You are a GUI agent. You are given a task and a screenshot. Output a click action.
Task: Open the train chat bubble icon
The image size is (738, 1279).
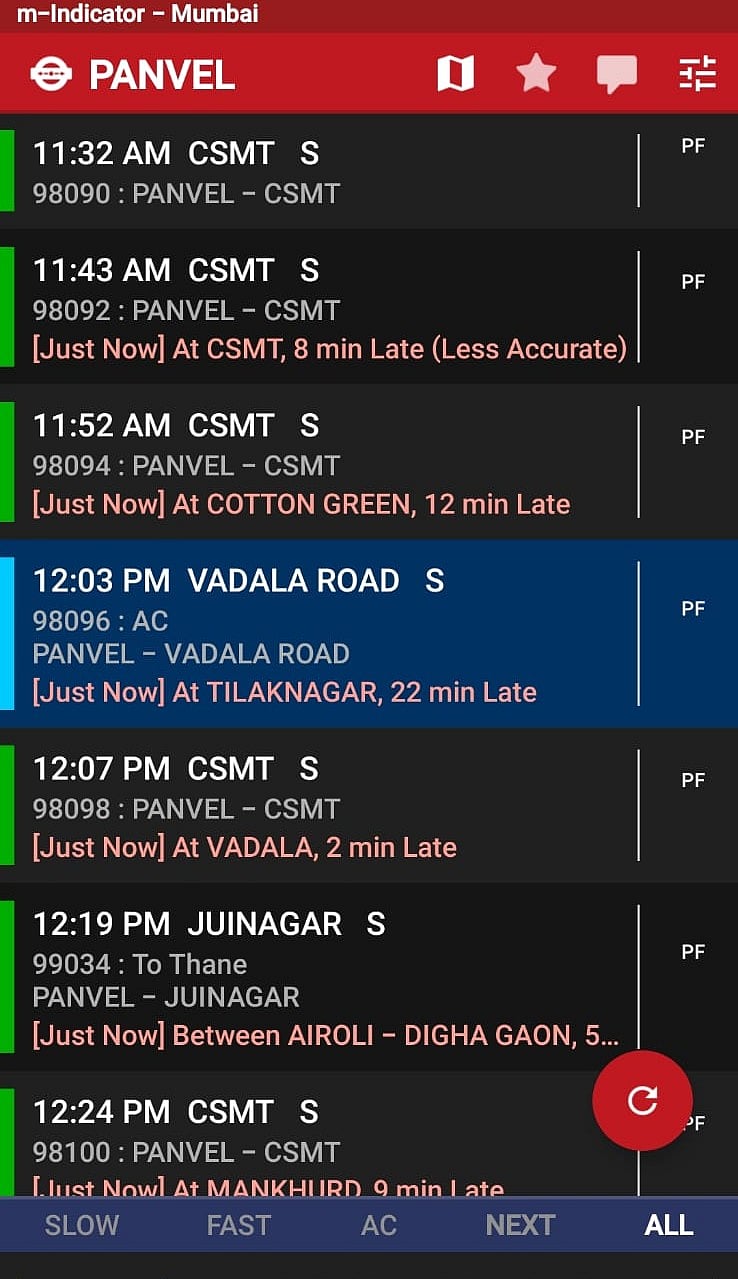[x=616, y=74]
